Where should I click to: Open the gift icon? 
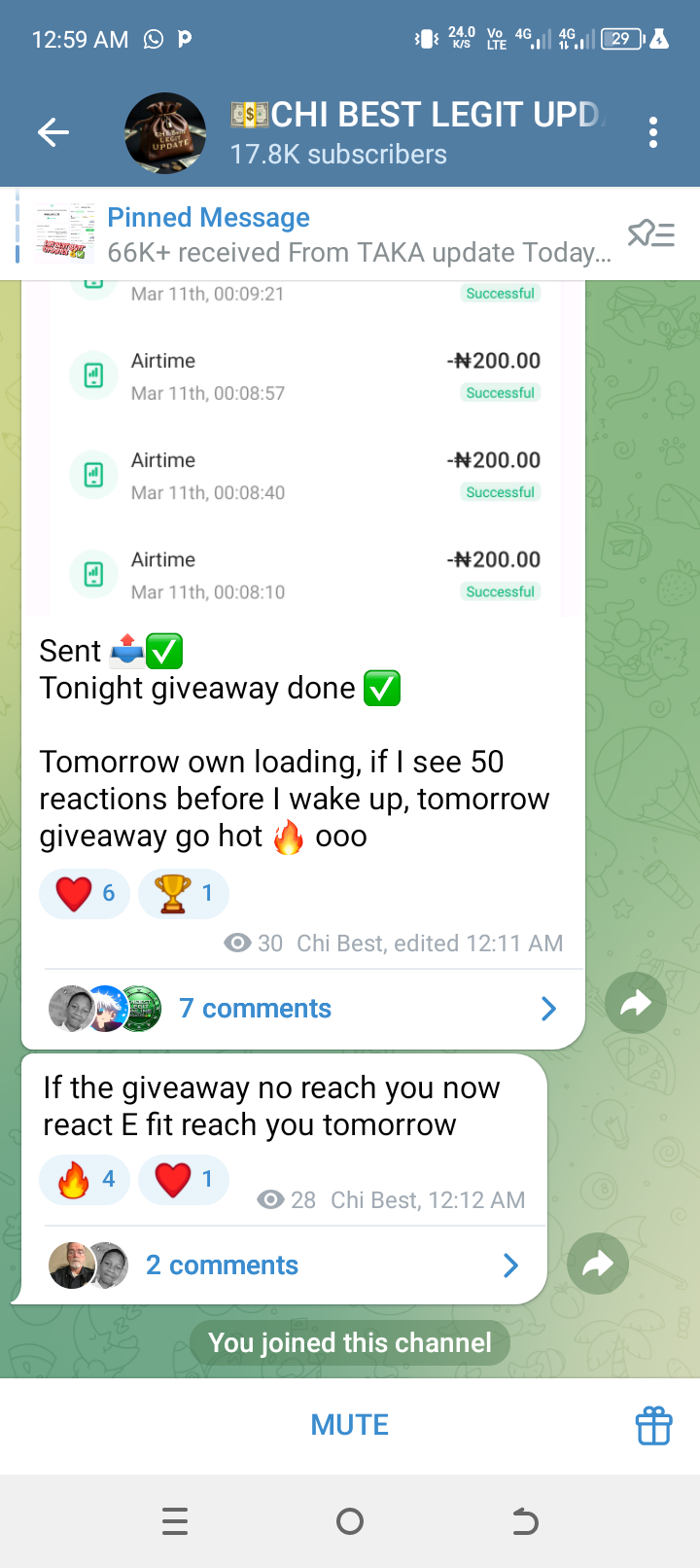(x=653, y=1426)
